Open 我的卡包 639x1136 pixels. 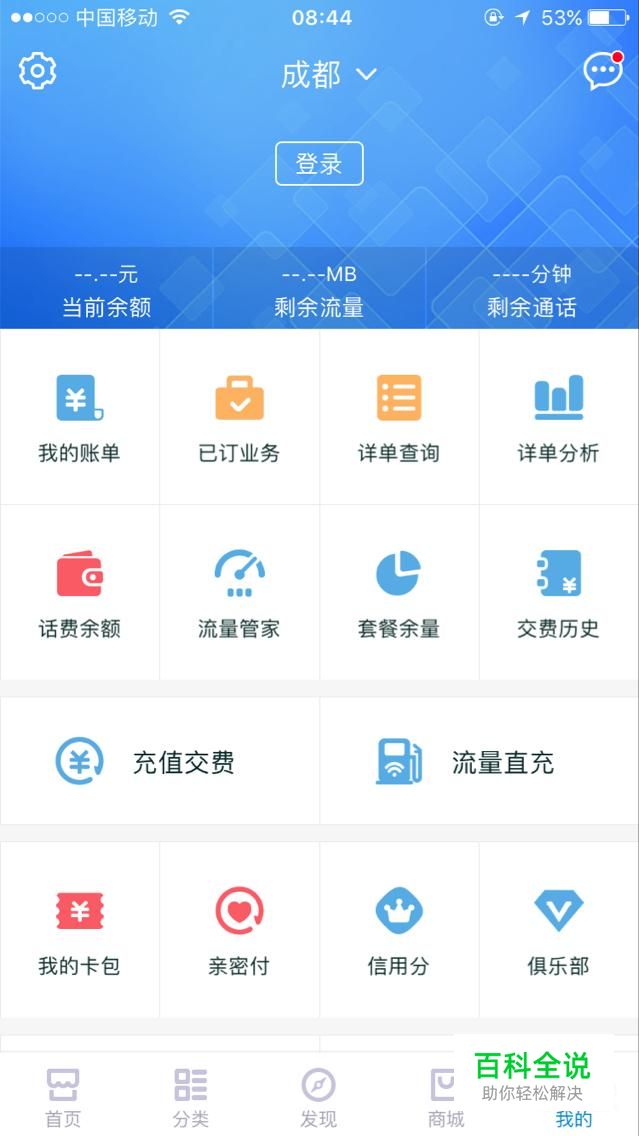click(x=80, y=930)
